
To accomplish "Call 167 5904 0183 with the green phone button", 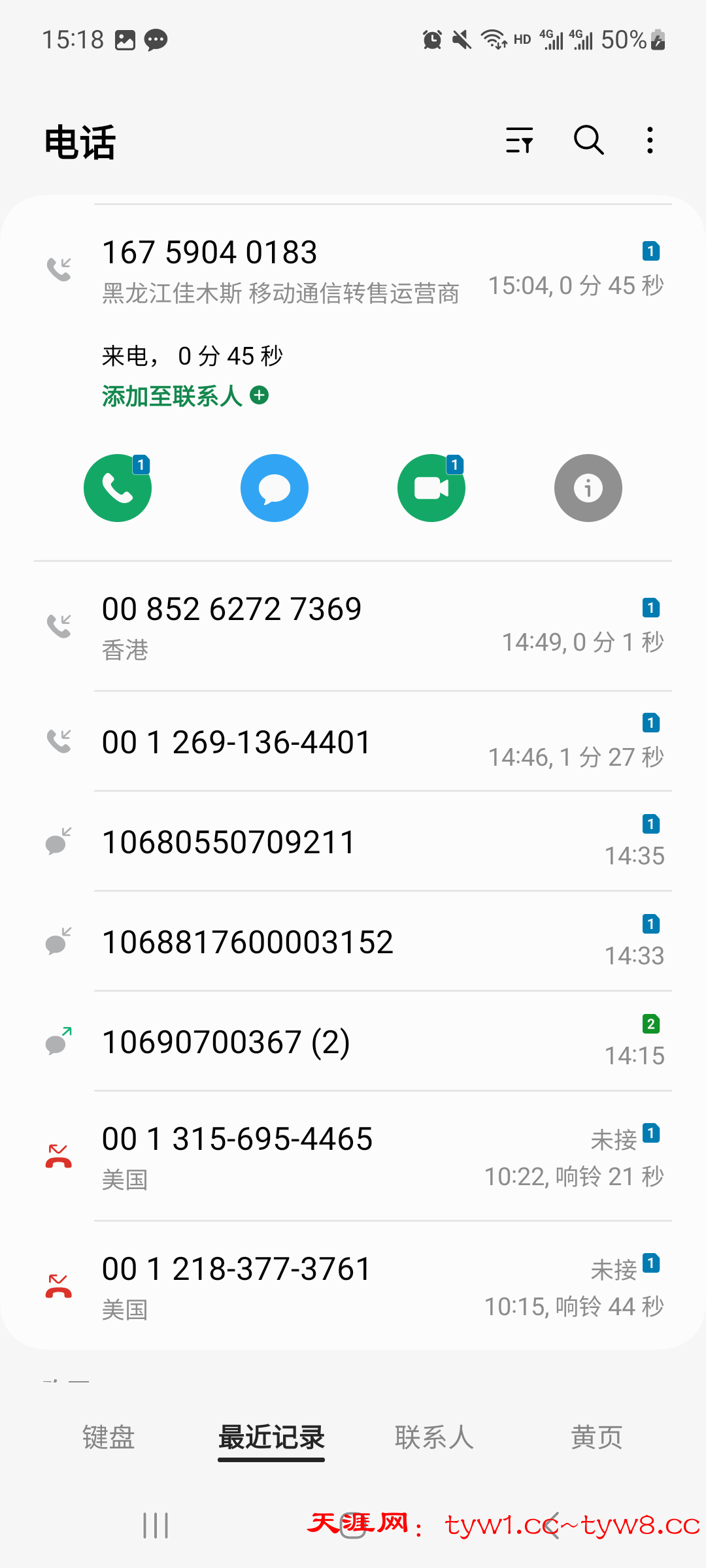I will [118, 488].
